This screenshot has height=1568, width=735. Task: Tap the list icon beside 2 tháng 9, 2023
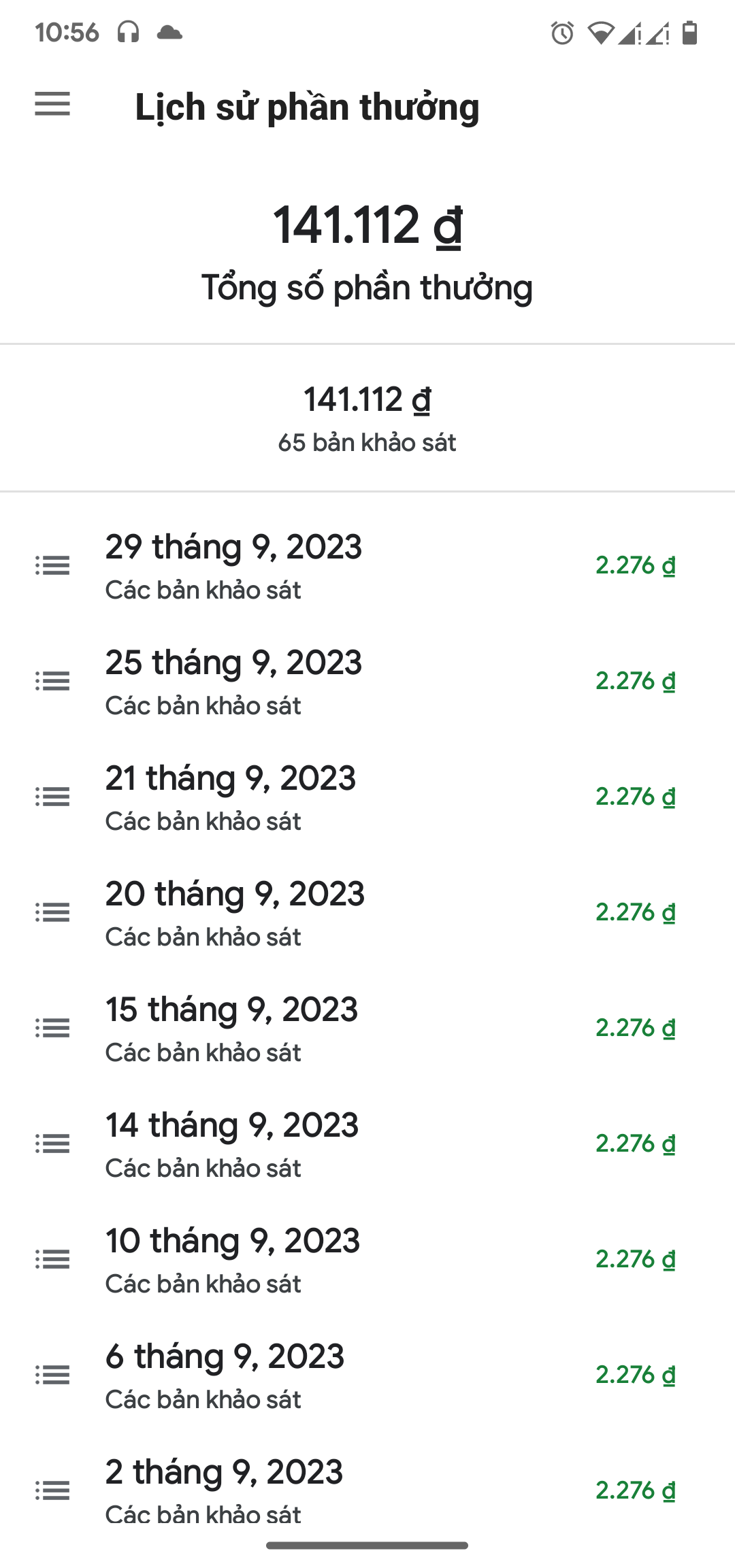[51, 1490]
